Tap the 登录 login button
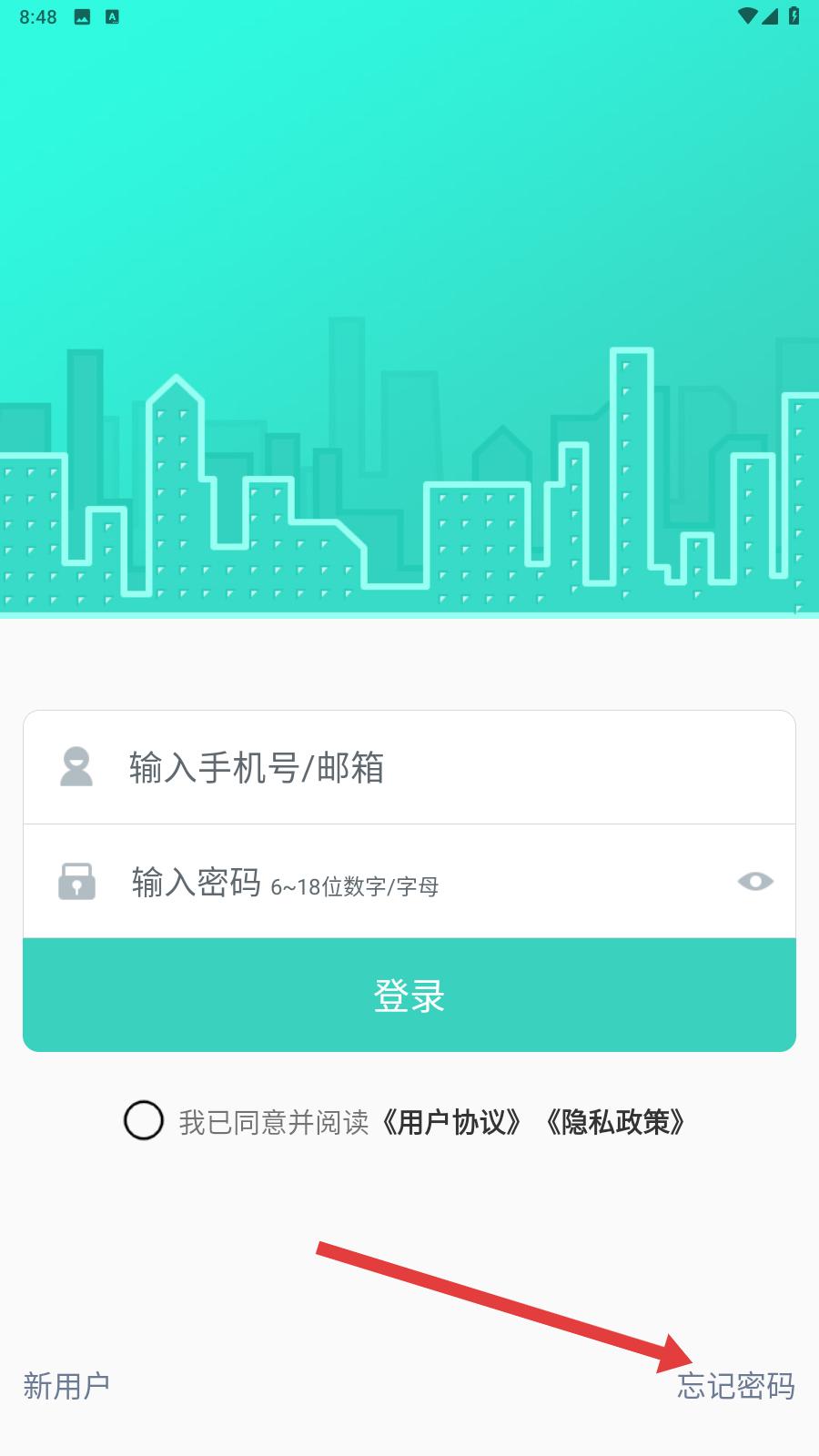 tap(409, 995)
